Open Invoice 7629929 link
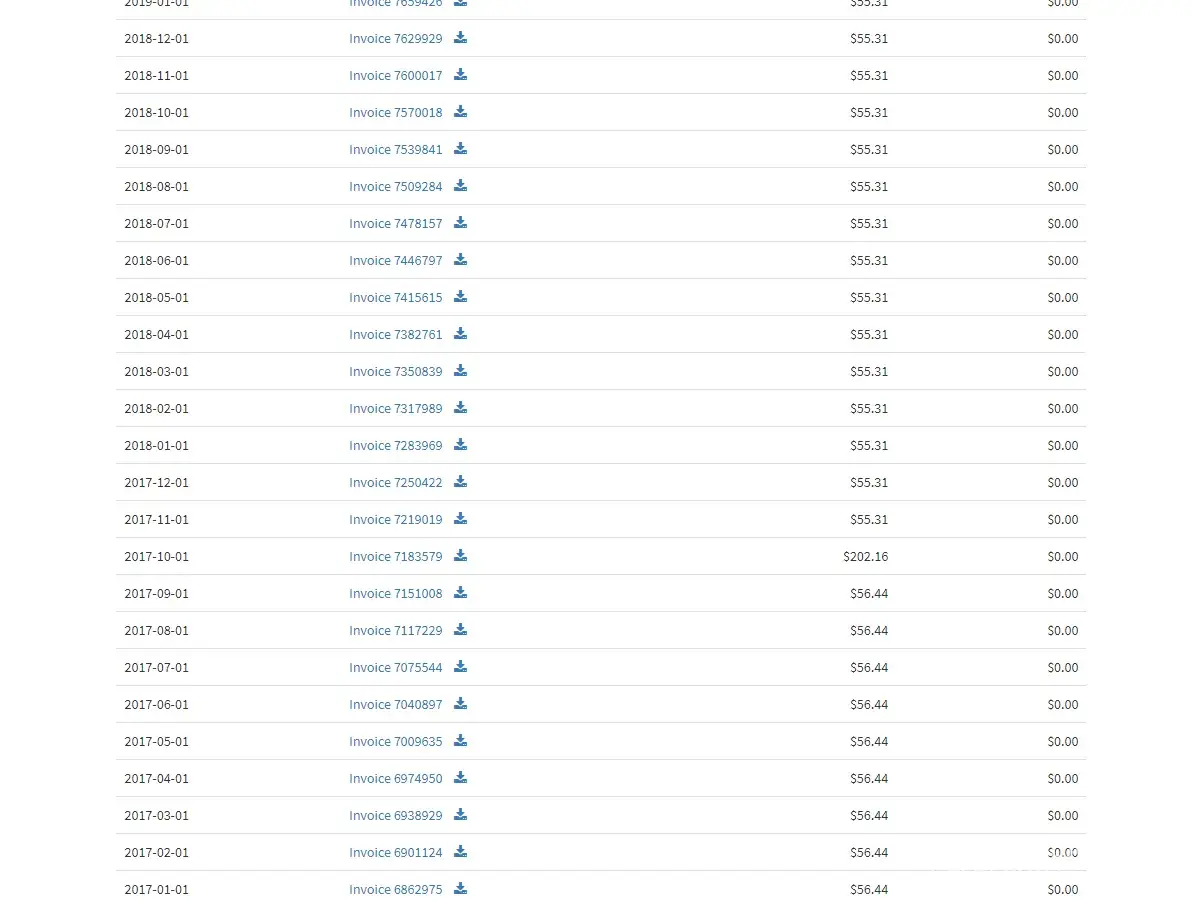This screenshot has height=903, width=1192. click(x=395, y=39)
